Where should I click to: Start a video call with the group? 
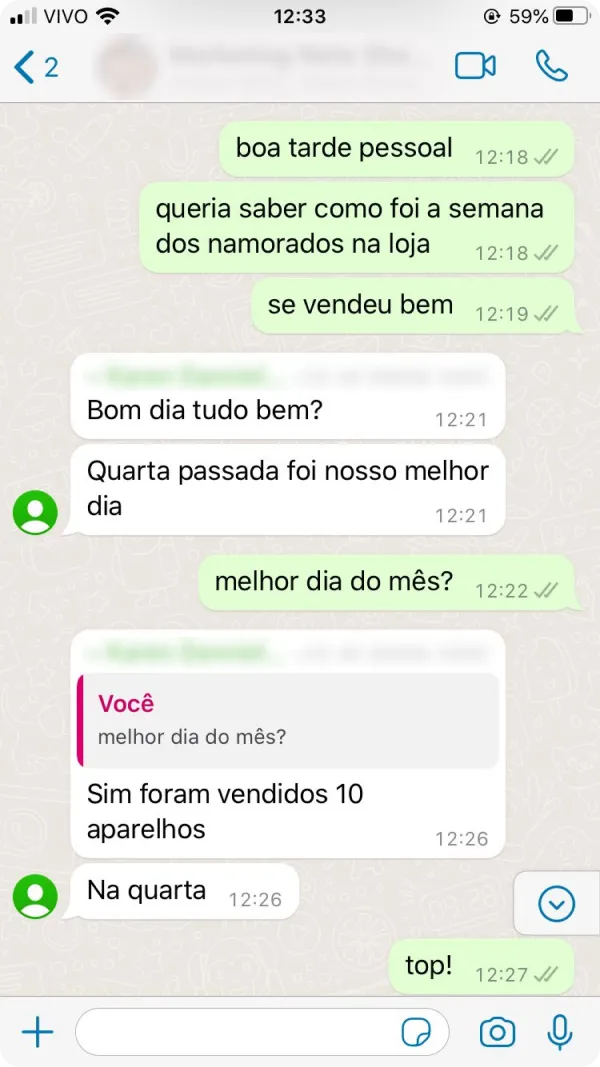tap(475, 66)
